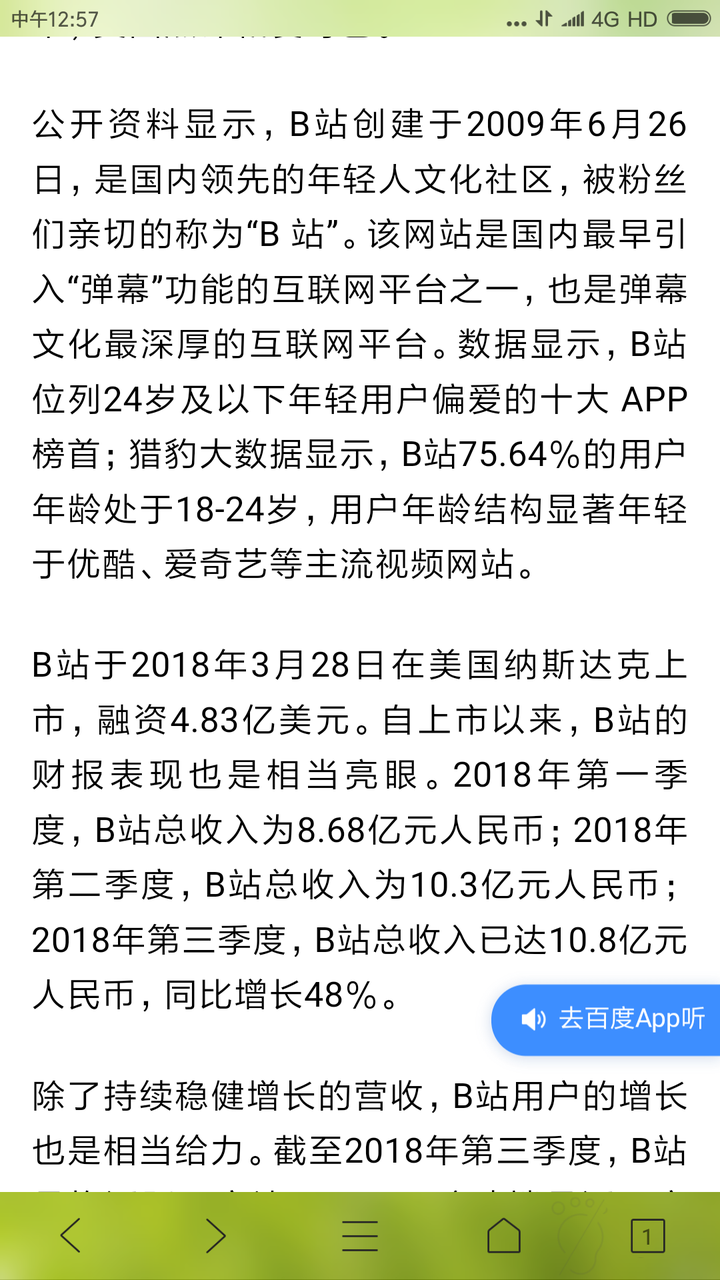The image size is (720, 1280).
Task: Open the browser menu
Action: pos(360,1236)
